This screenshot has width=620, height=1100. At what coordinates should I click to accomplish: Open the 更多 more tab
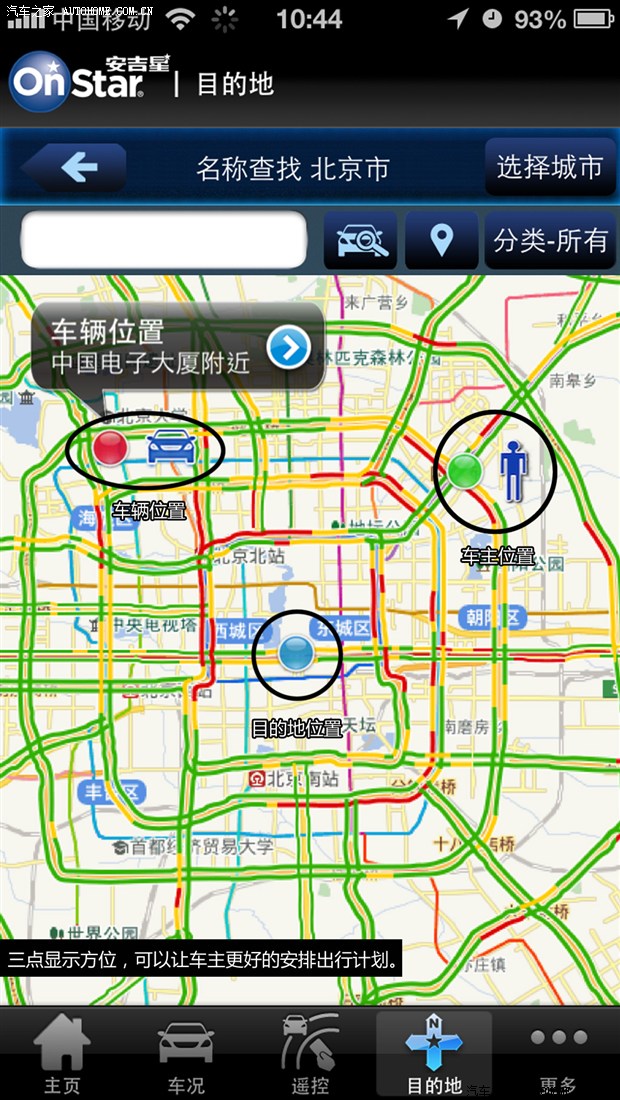558,1055
